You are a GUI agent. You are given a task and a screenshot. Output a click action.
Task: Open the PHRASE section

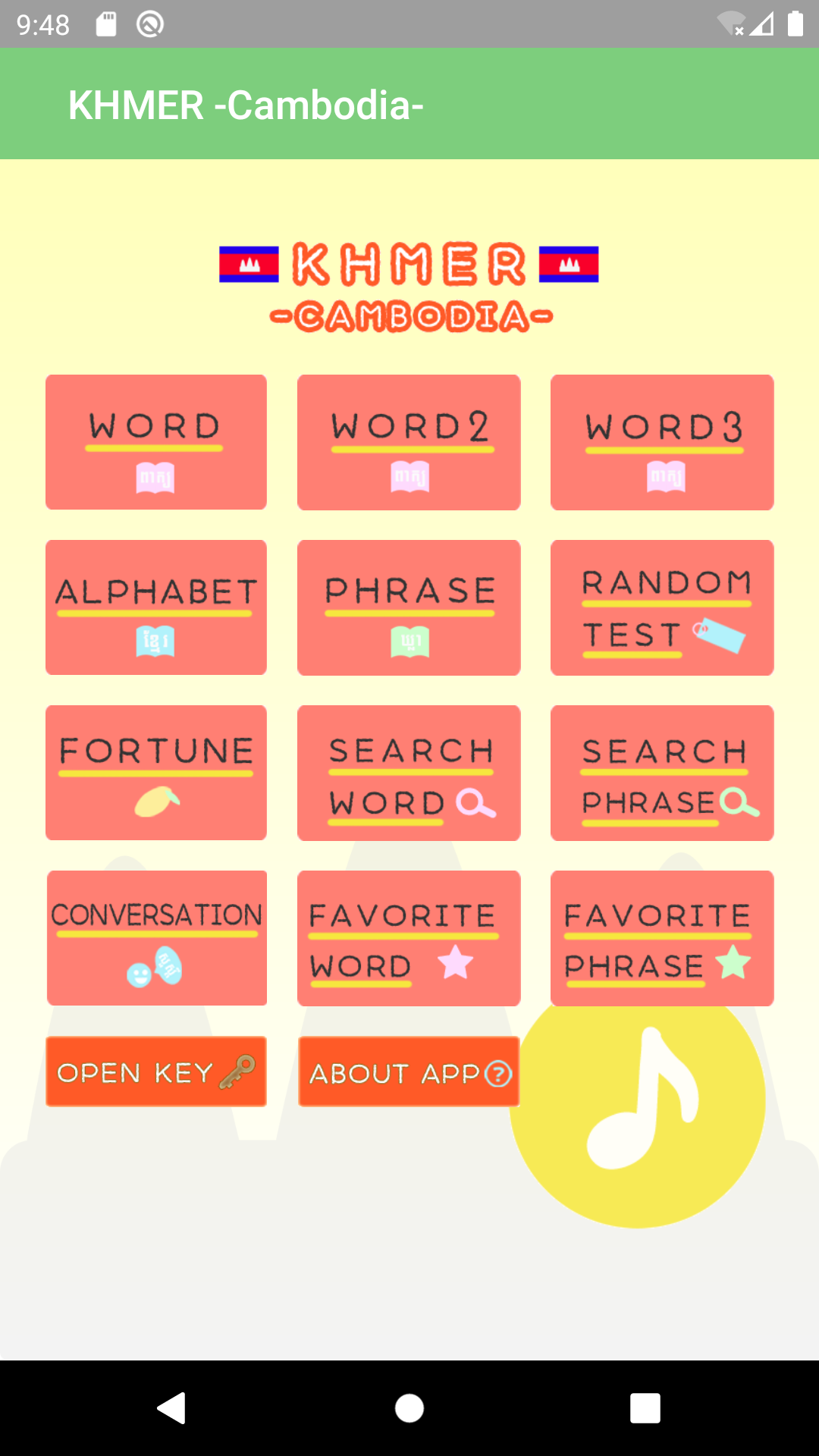tap(409, 607)
